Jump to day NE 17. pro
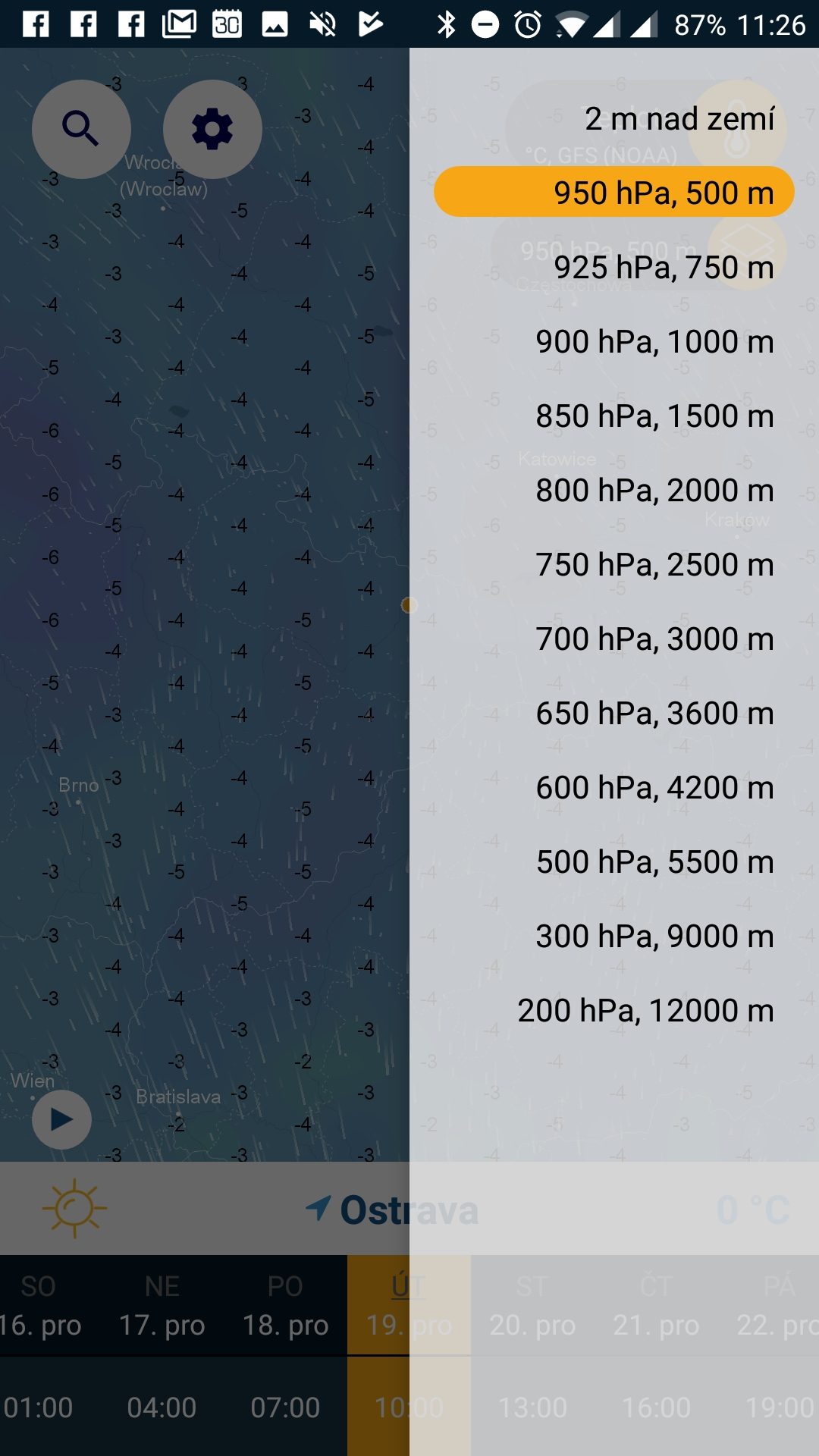Screen dimensions: 819x1456 click(162, 1306)
